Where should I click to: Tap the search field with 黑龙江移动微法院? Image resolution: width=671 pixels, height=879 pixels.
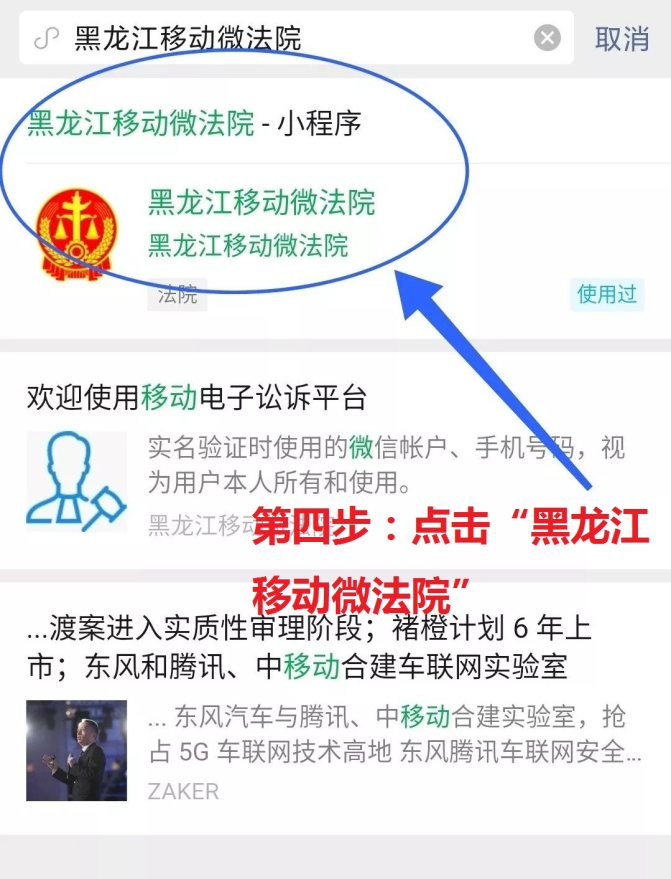(290, 39)
